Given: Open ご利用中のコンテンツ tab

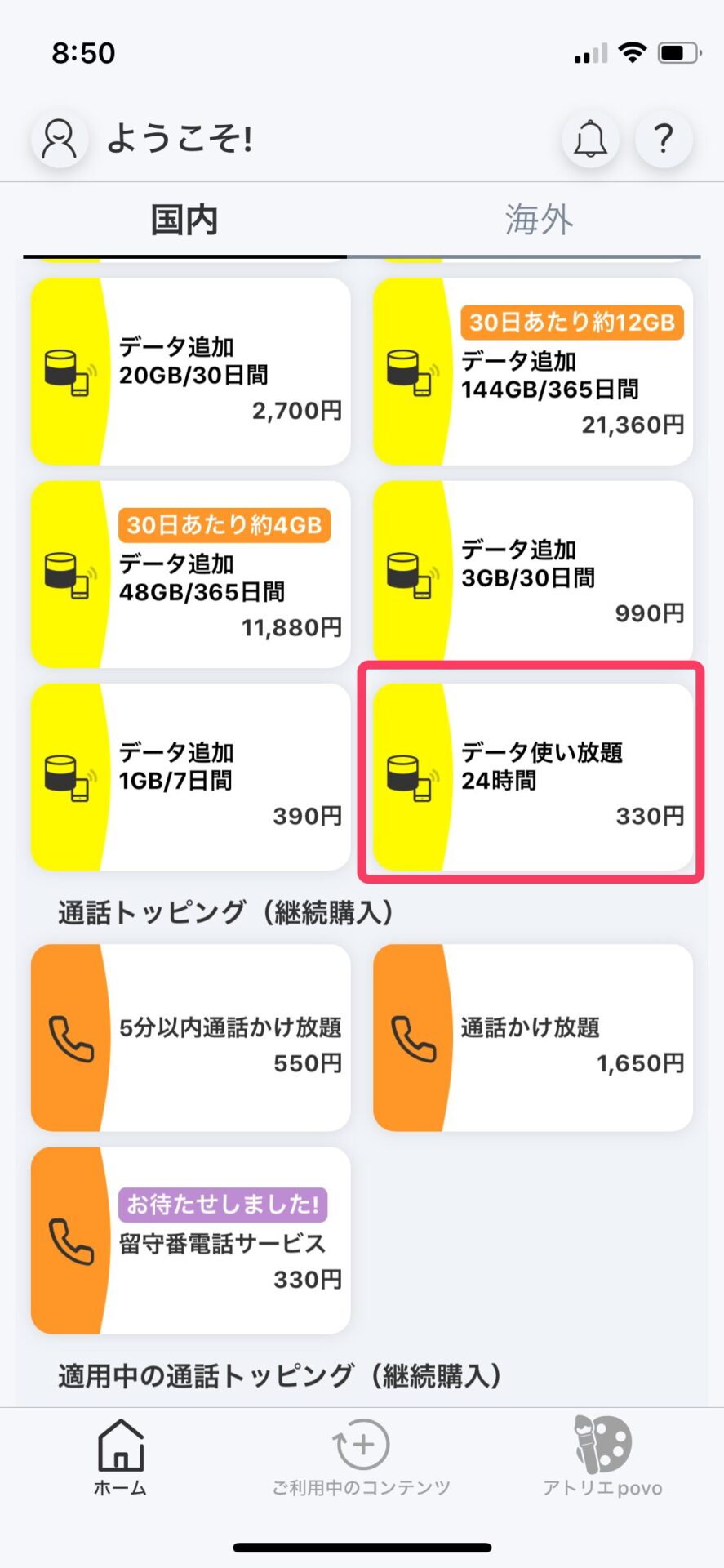Looking at the screenshot, I should pyautogui.click(x=362, y=1458).
